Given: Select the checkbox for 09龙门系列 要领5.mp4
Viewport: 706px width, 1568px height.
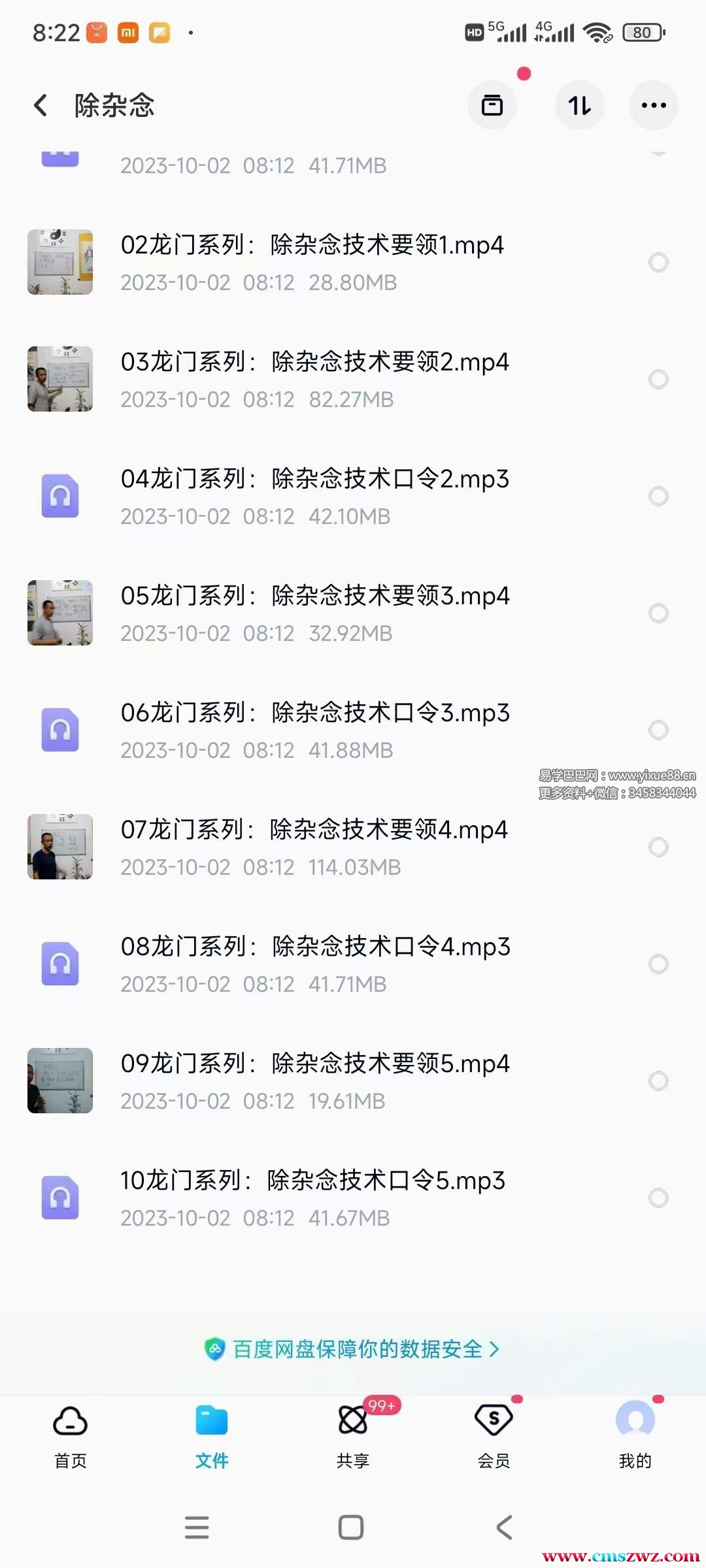Looking at the screenshot, I should coord(658,1081).
